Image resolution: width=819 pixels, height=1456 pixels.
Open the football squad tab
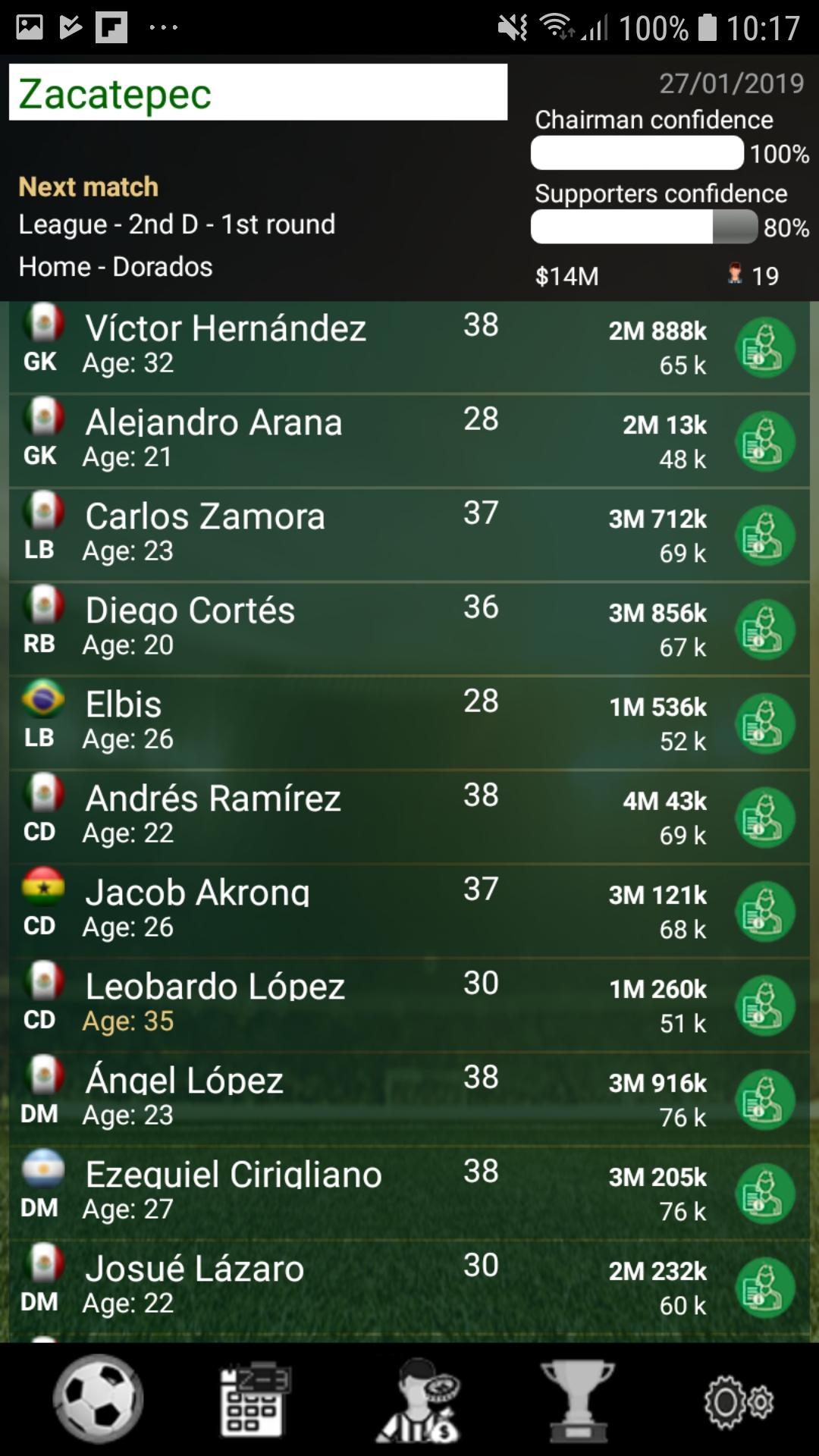click(99, 1399)
